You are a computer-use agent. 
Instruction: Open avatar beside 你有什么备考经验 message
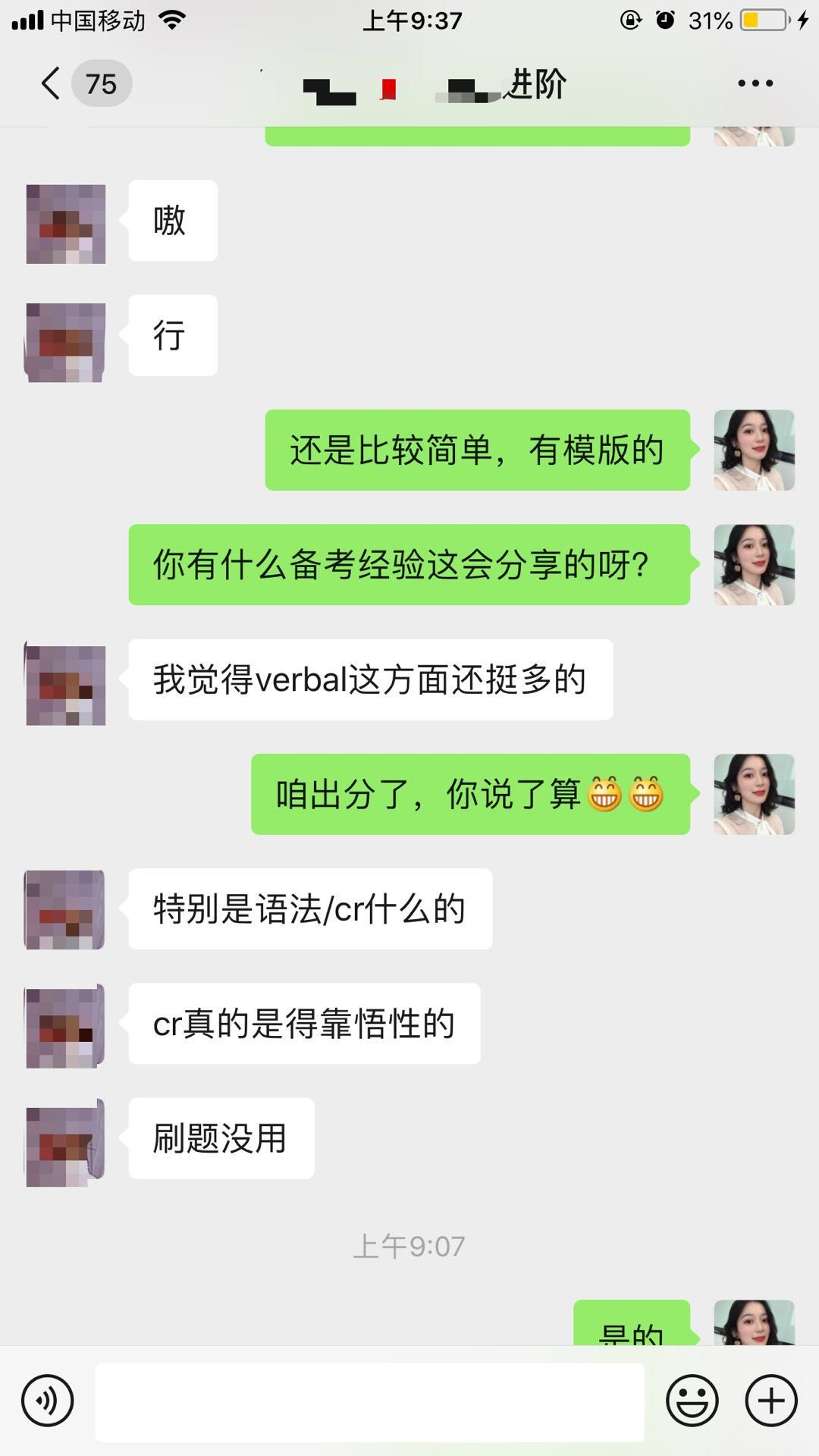coord(754,565)
